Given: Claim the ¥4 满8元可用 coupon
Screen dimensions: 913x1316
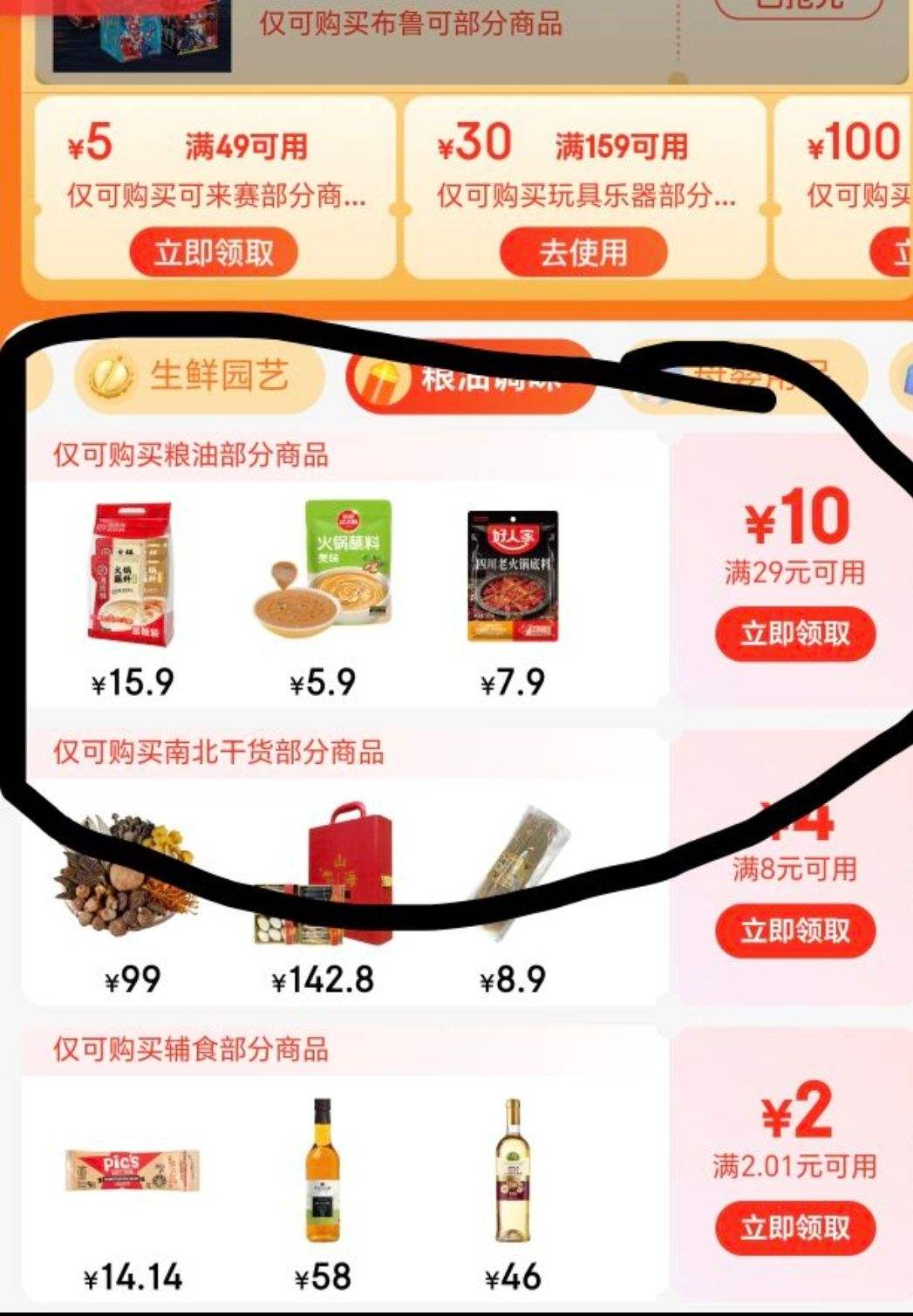Looking at the screenshot, I should click(795, 931).
